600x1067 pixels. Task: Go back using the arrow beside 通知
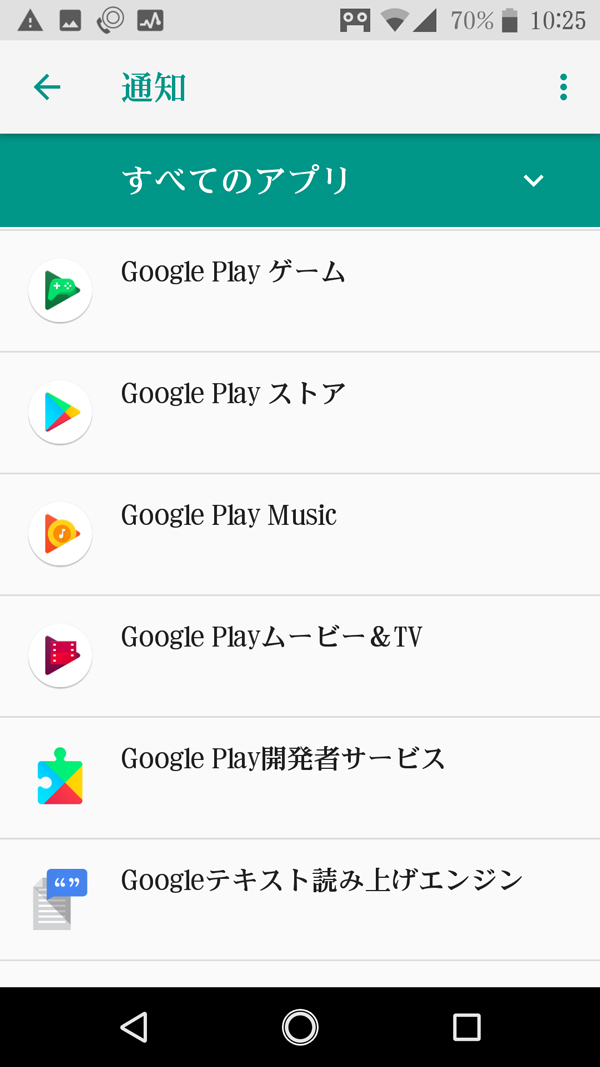coord(47,88)
